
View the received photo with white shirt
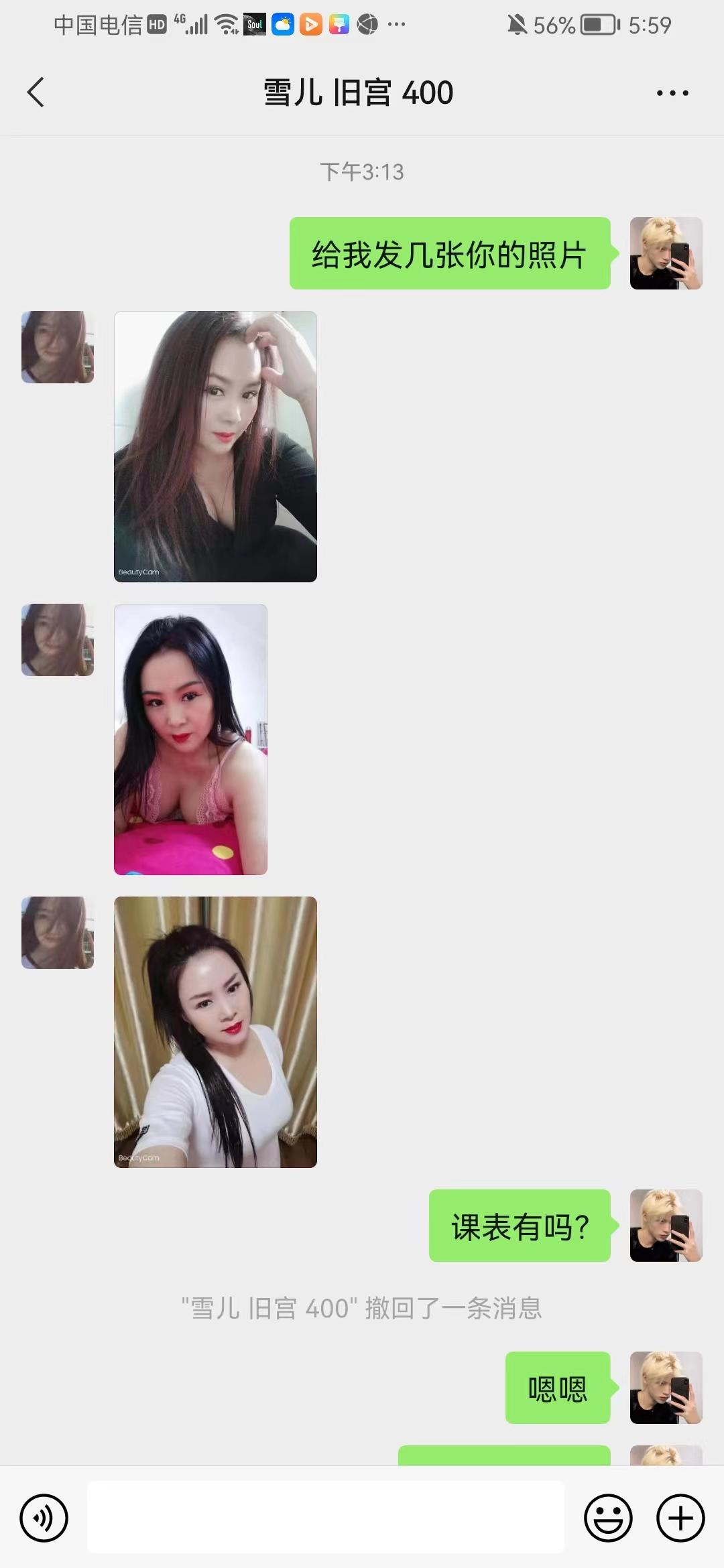pos(215,1032)
